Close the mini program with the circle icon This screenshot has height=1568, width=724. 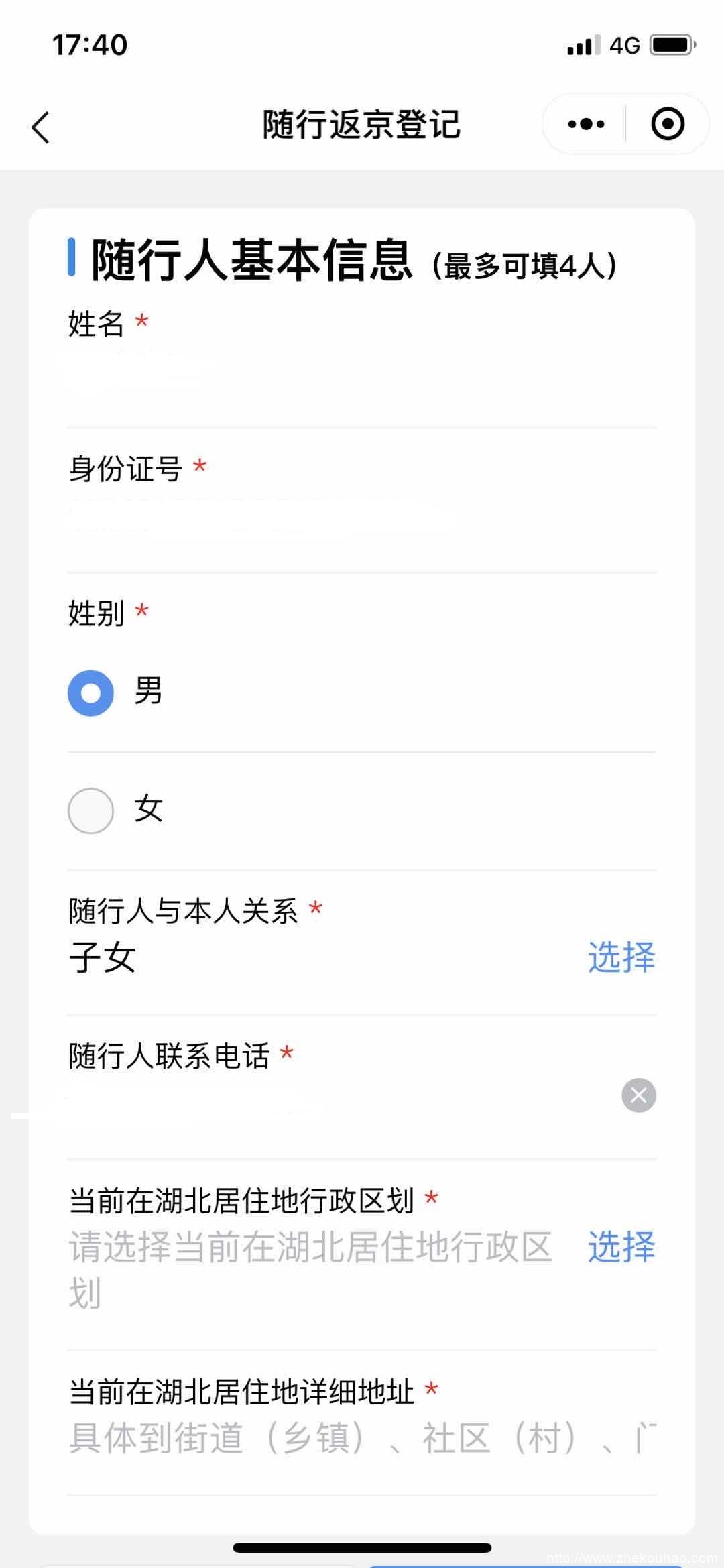(668, 124)
